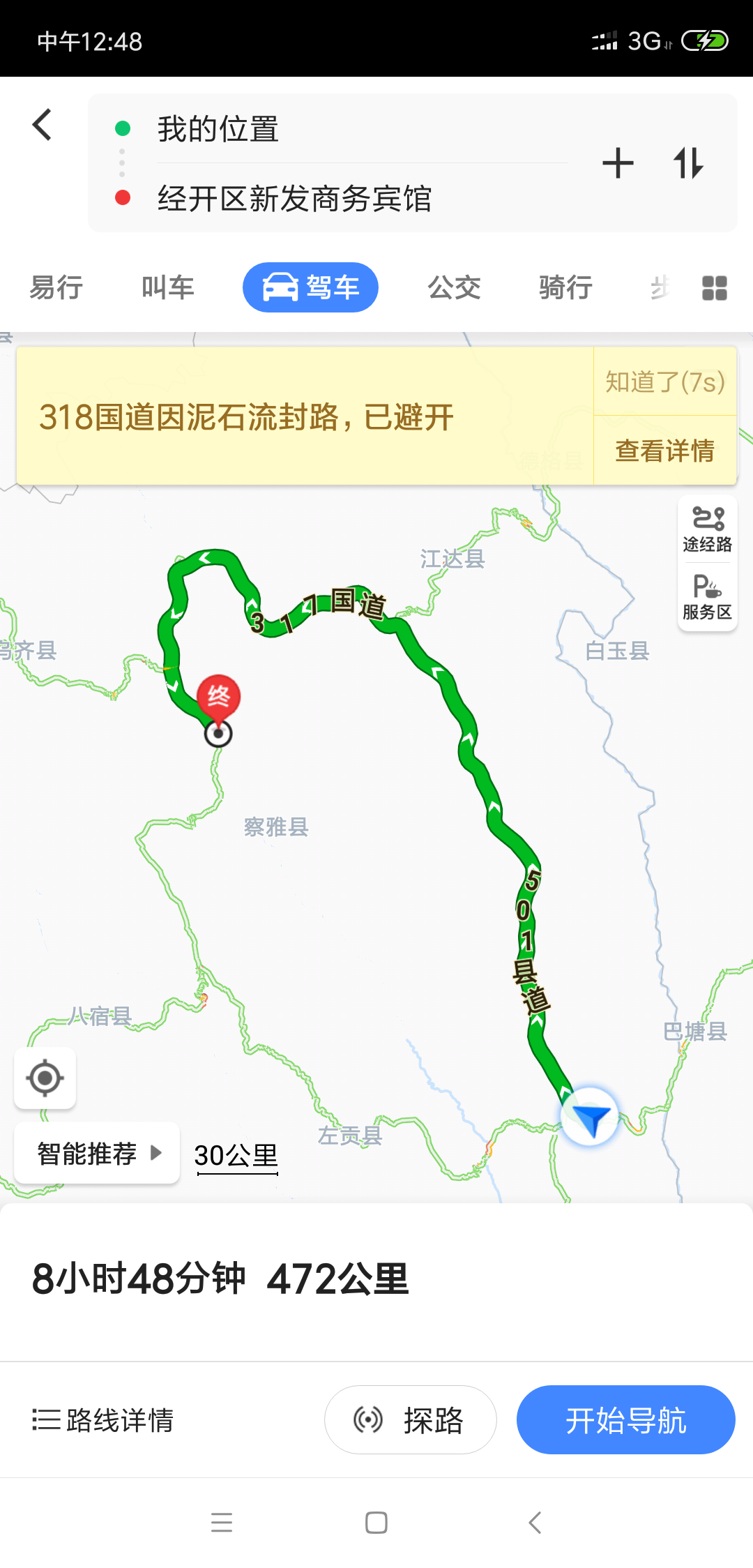Open 路线详情 route details
Viewport: 753px width, 1568px height.
click(x=103, y=1420)
